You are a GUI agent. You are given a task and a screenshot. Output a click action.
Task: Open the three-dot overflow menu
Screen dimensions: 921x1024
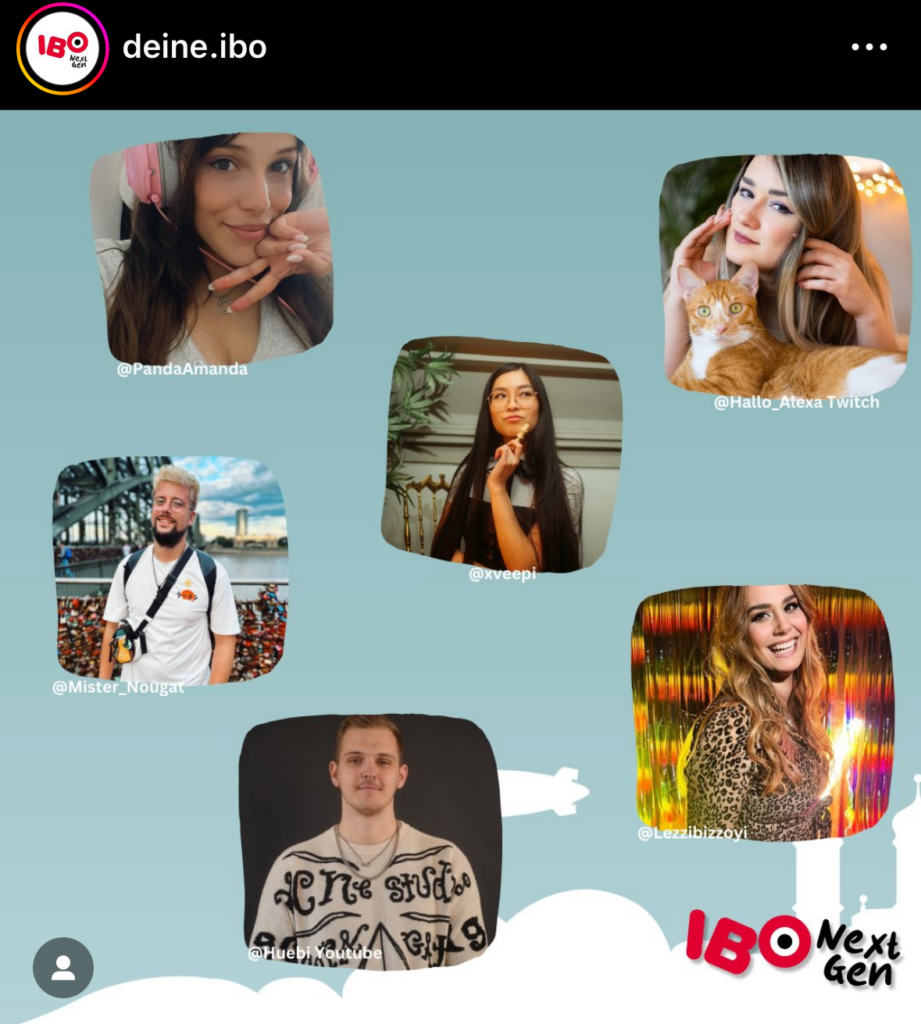tap(868, 47)
